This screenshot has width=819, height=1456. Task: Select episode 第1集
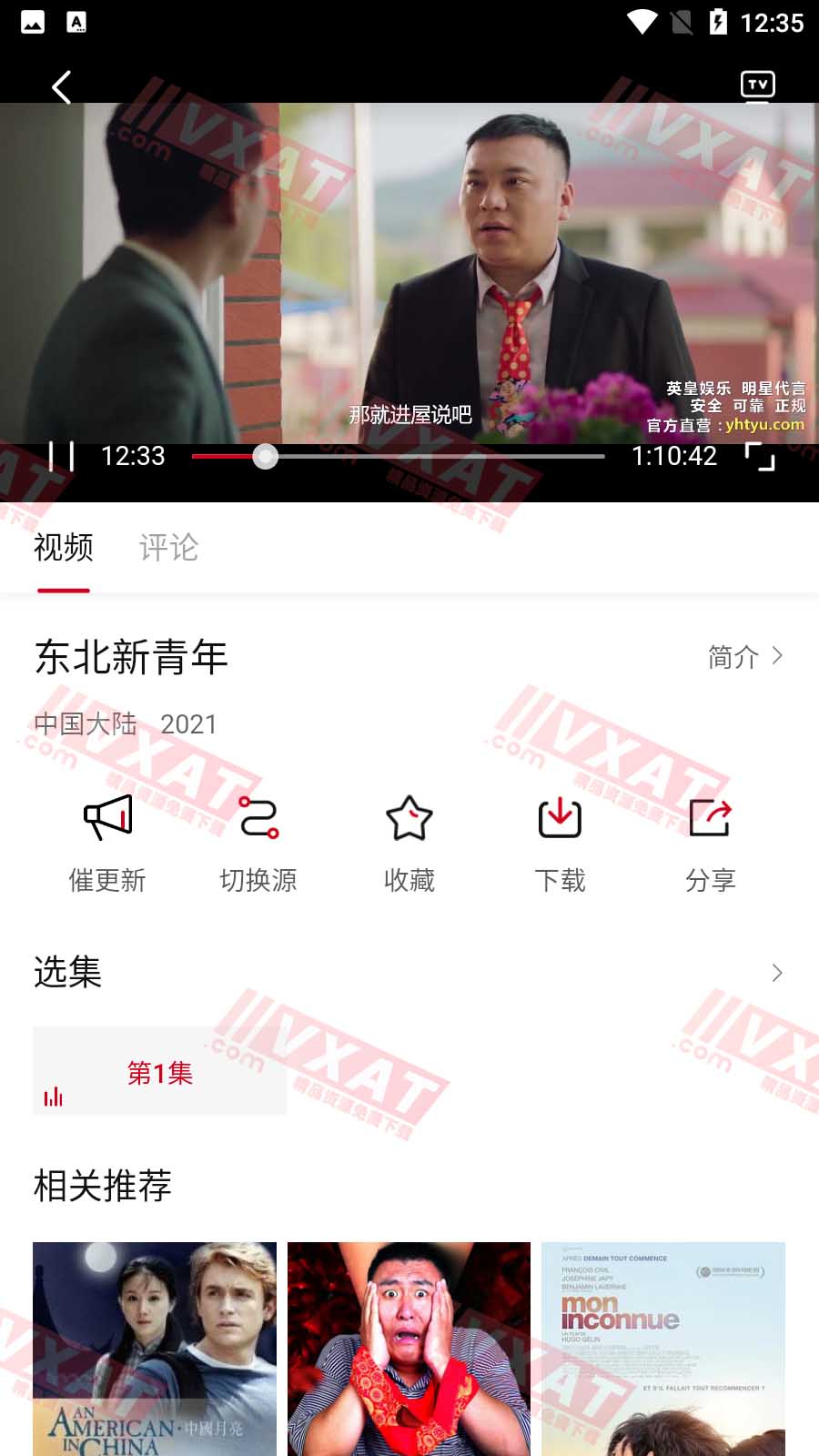160,1072
